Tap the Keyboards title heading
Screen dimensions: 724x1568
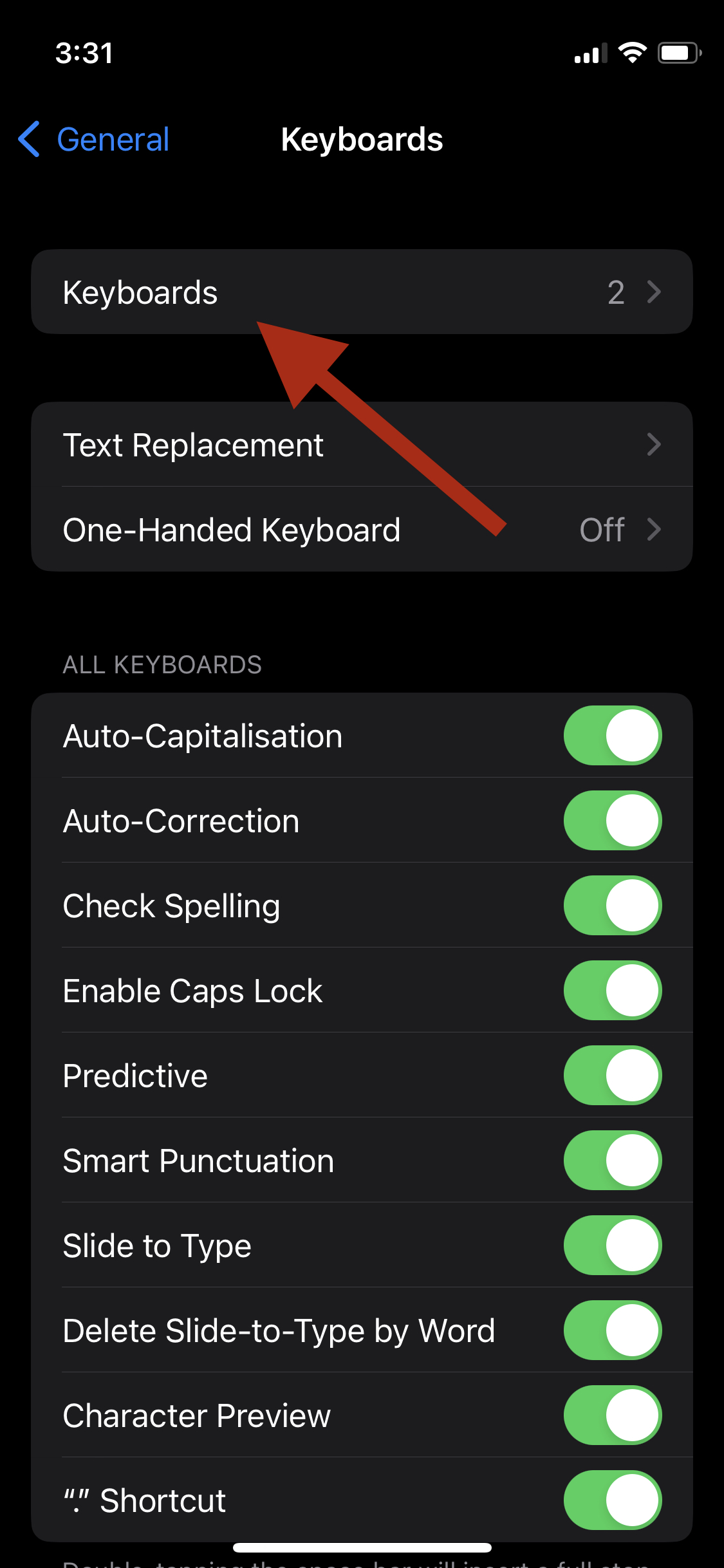362,139
